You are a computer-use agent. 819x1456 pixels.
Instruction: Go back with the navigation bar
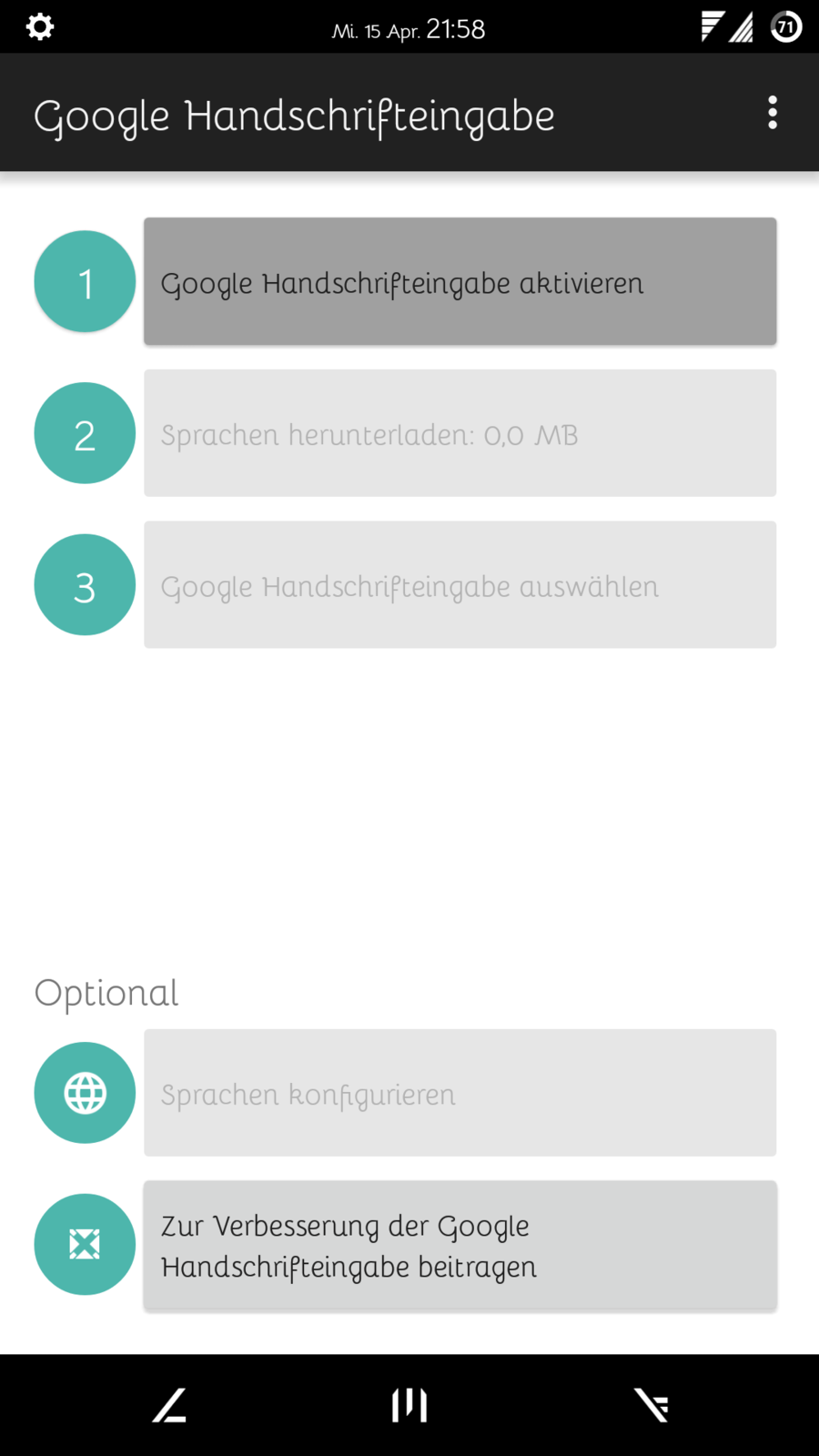[x=169, y=1405]
